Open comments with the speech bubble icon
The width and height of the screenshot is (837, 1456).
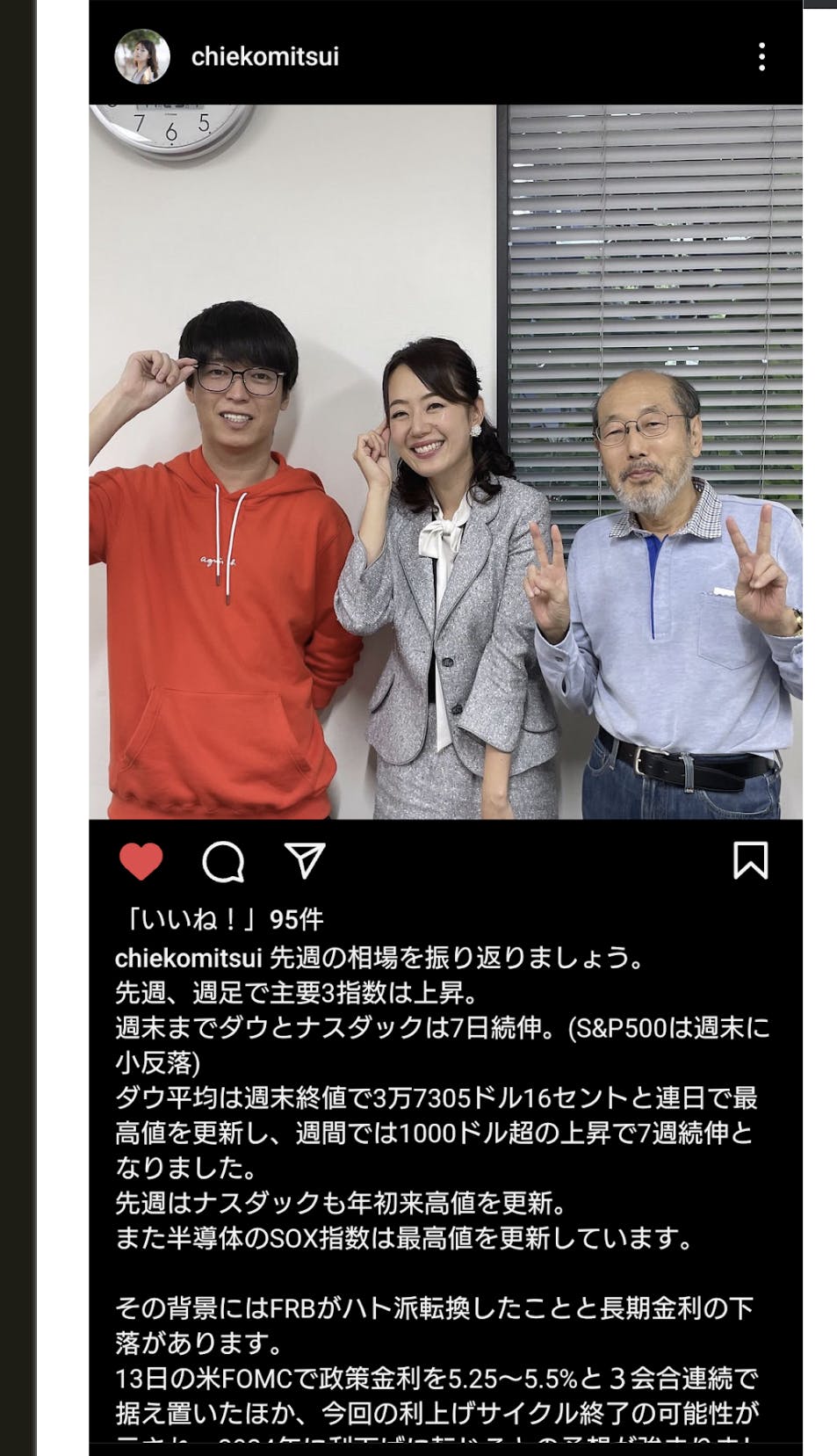coord(223,862)
